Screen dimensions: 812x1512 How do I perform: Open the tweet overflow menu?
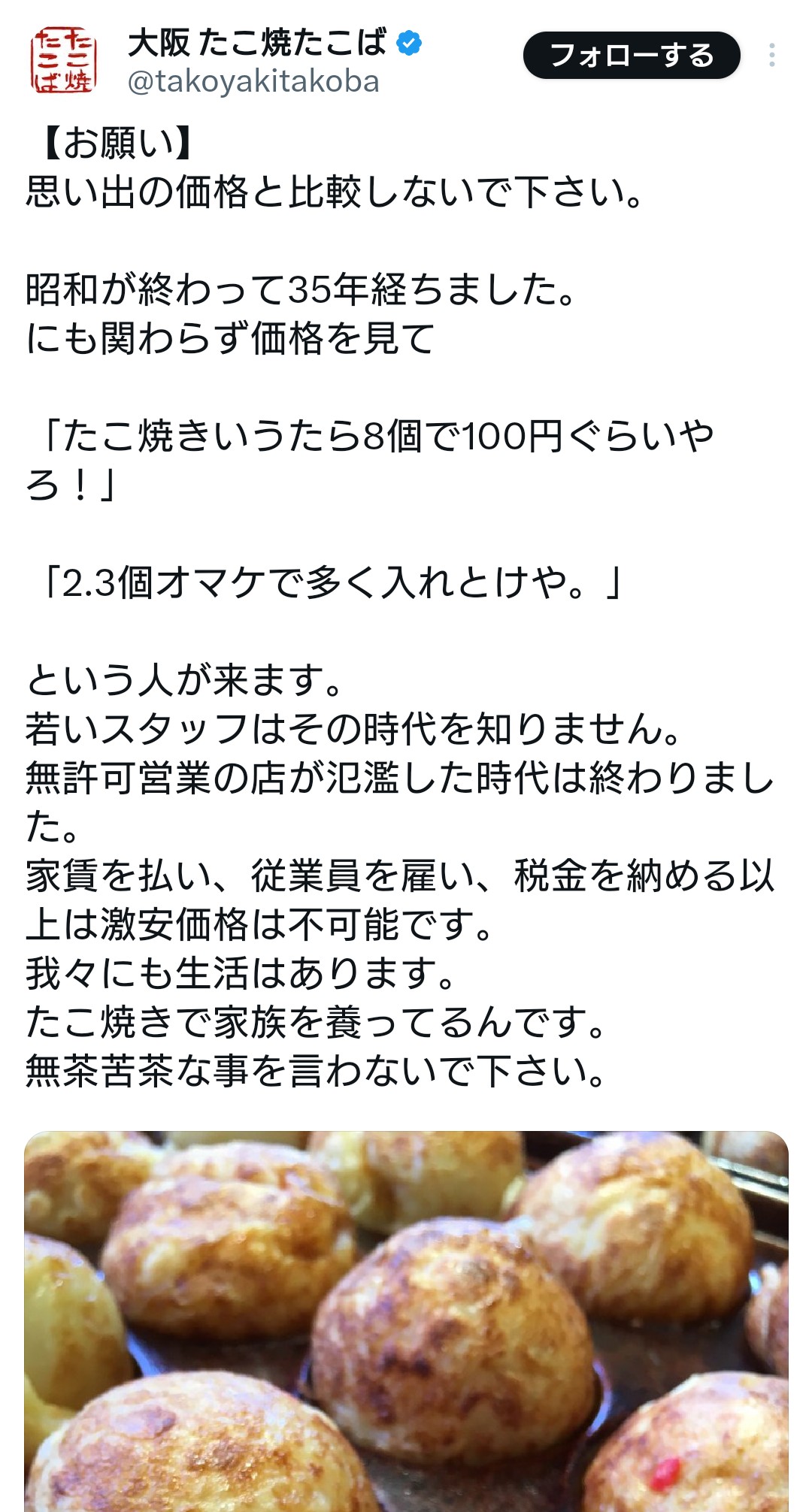click(x=772, y=56)
